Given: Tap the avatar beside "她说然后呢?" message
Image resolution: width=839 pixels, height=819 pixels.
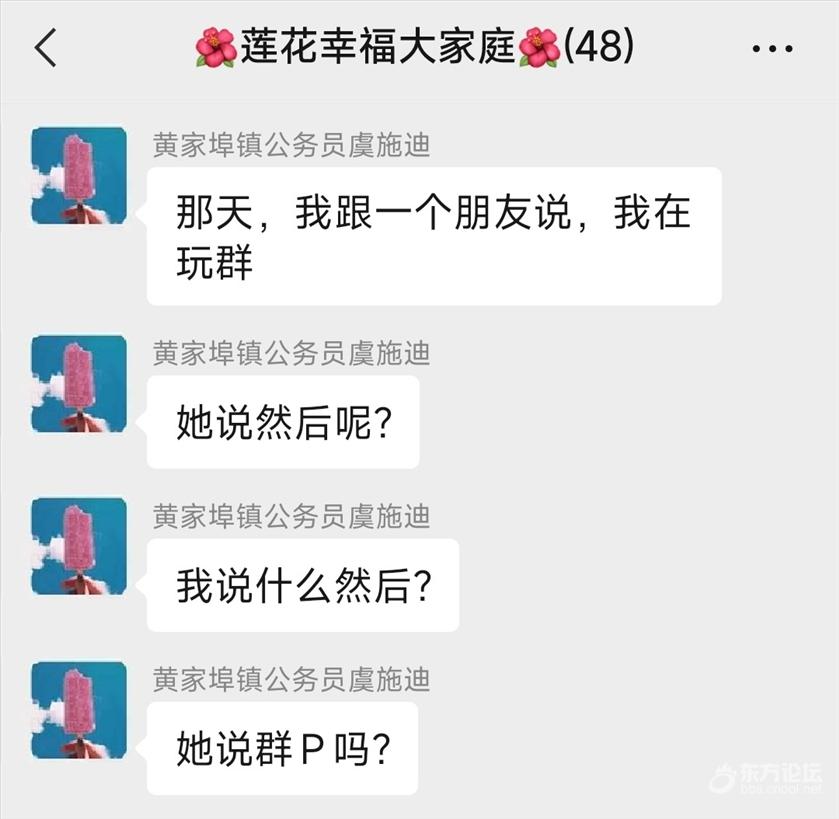Looking at the screenshot, I should 79,384.
